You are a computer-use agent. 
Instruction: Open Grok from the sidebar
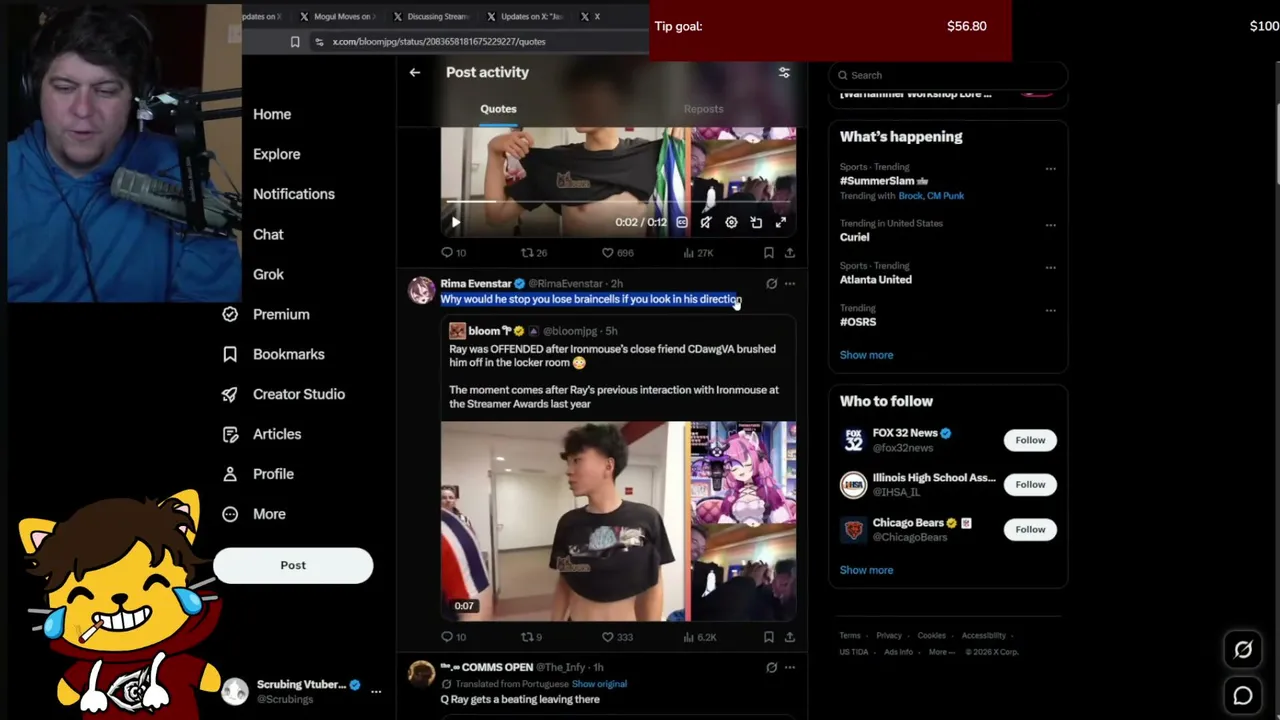(268, 274)
